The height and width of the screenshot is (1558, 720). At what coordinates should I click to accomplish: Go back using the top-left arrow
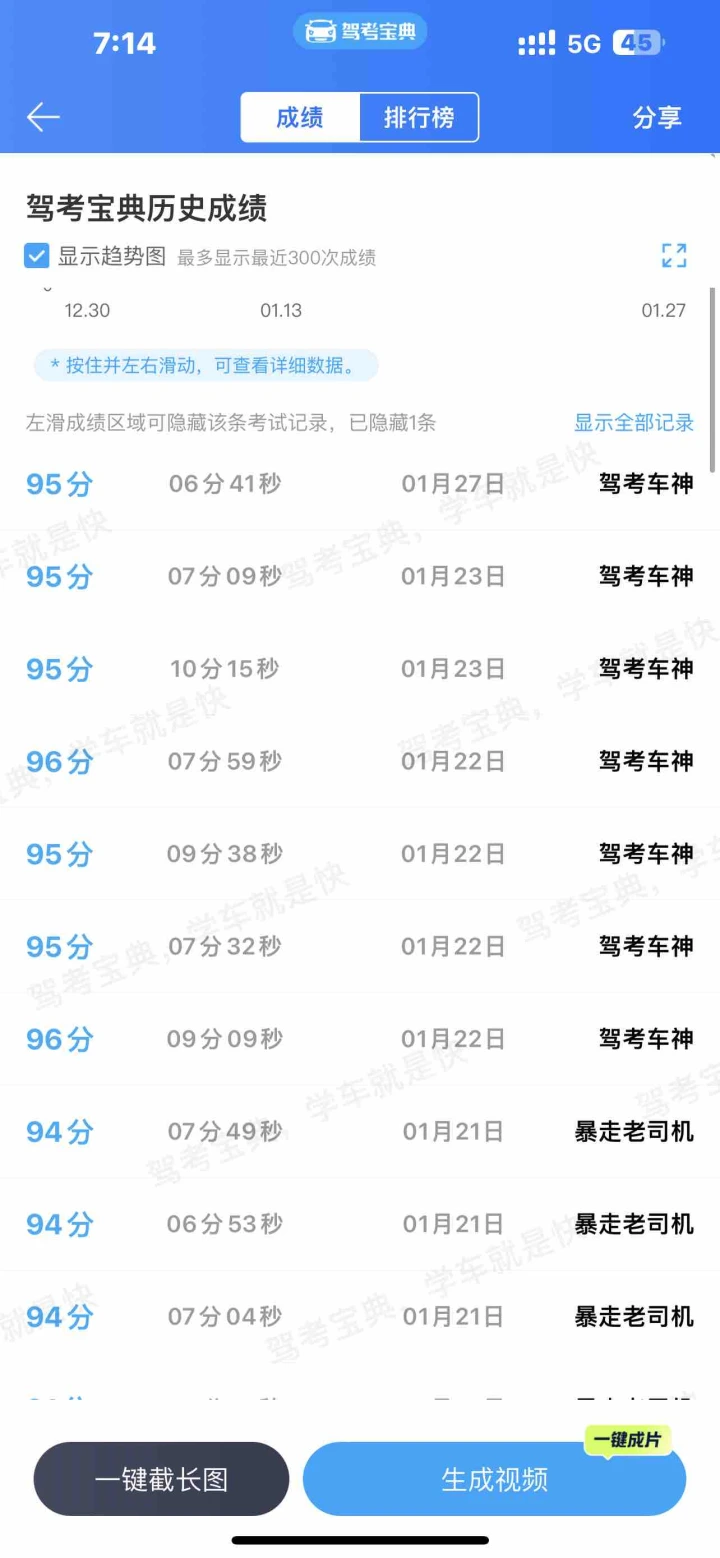click(43, 118)
